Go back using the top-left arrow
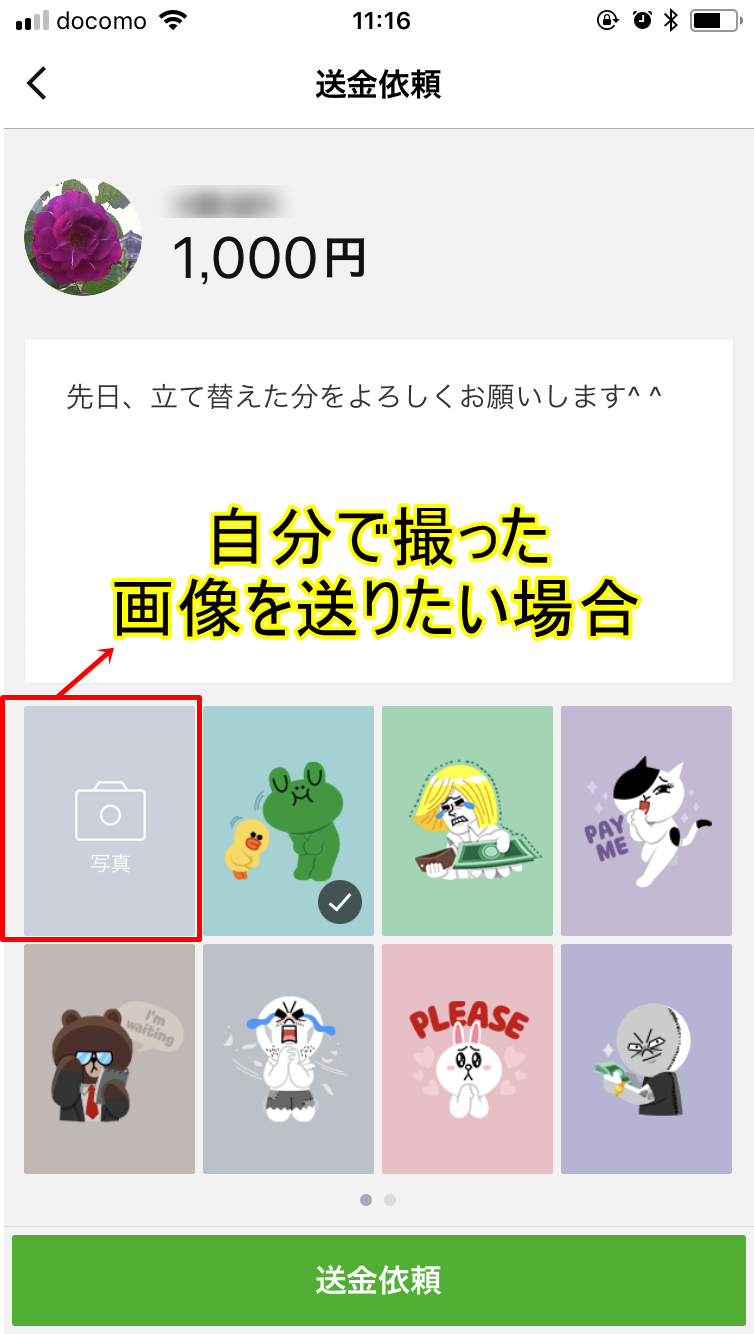This screenshot has width=754, height=1334. coord(37,84)
